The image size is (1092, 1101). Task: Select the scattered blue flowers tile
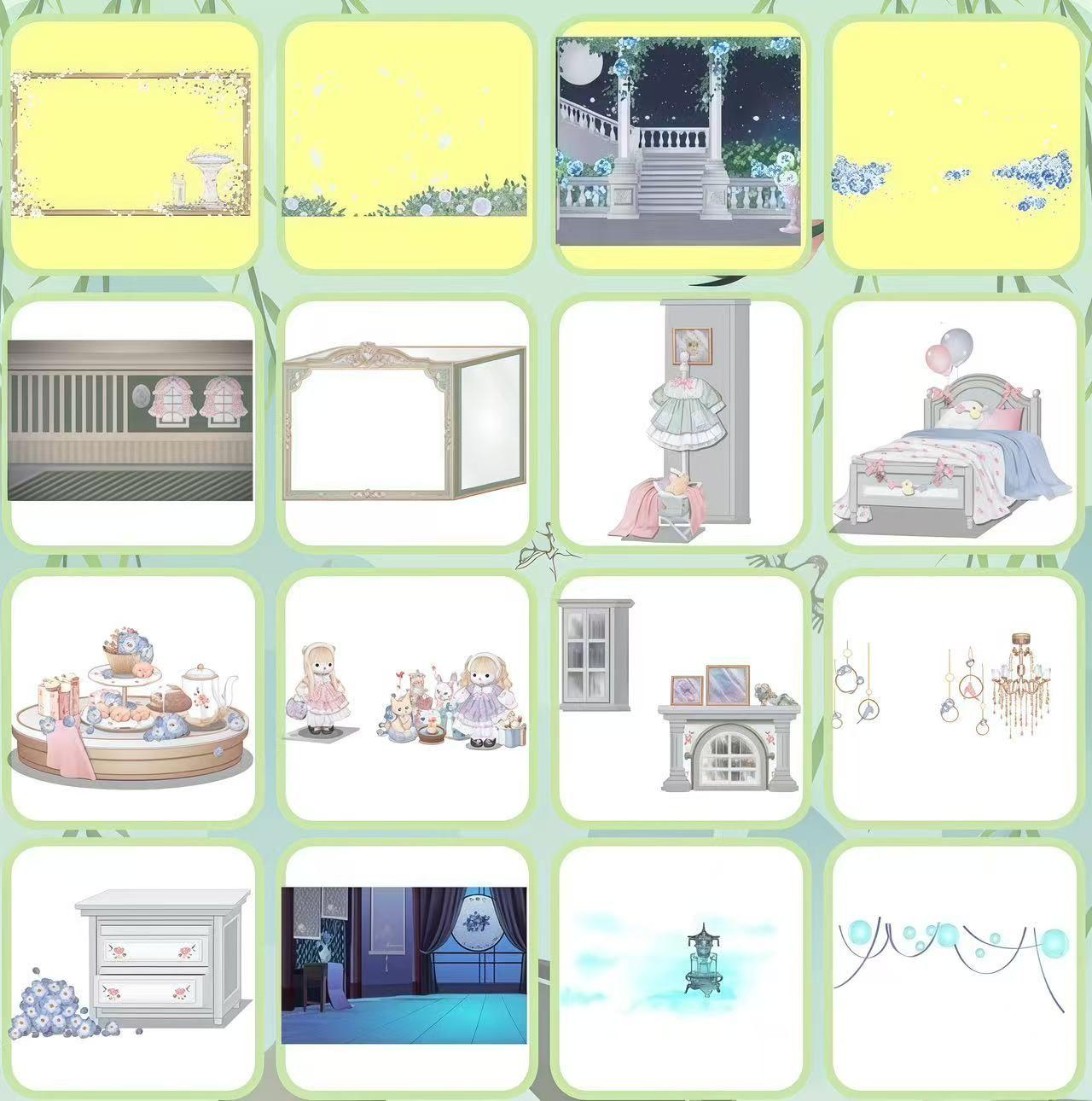(x=955, y=145)
